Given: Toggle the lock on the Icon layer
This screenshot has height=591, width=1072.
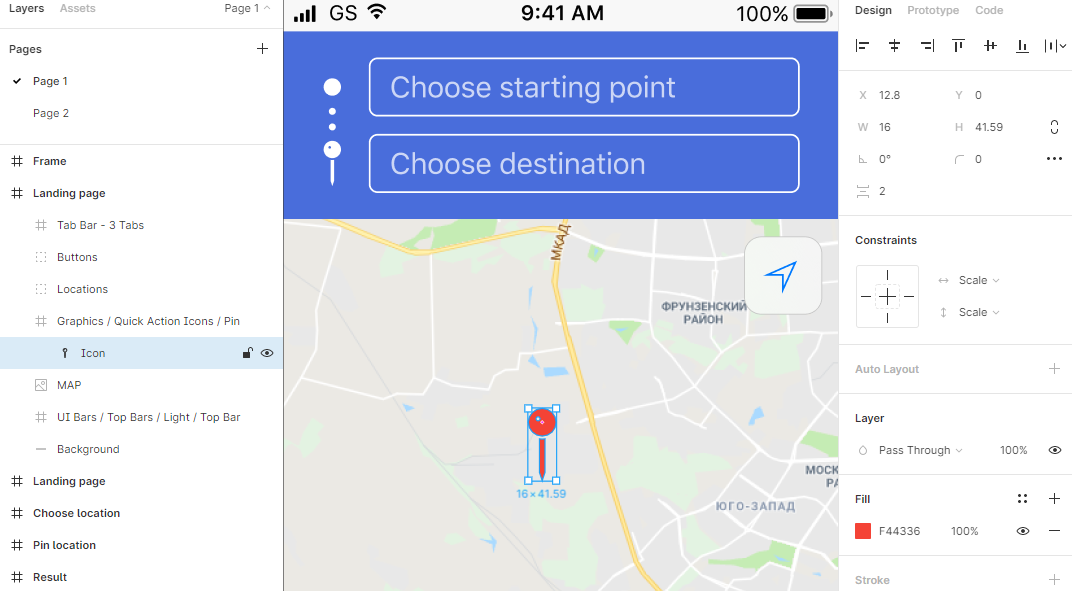Looking at the screenshot, I should coord(248,353).
